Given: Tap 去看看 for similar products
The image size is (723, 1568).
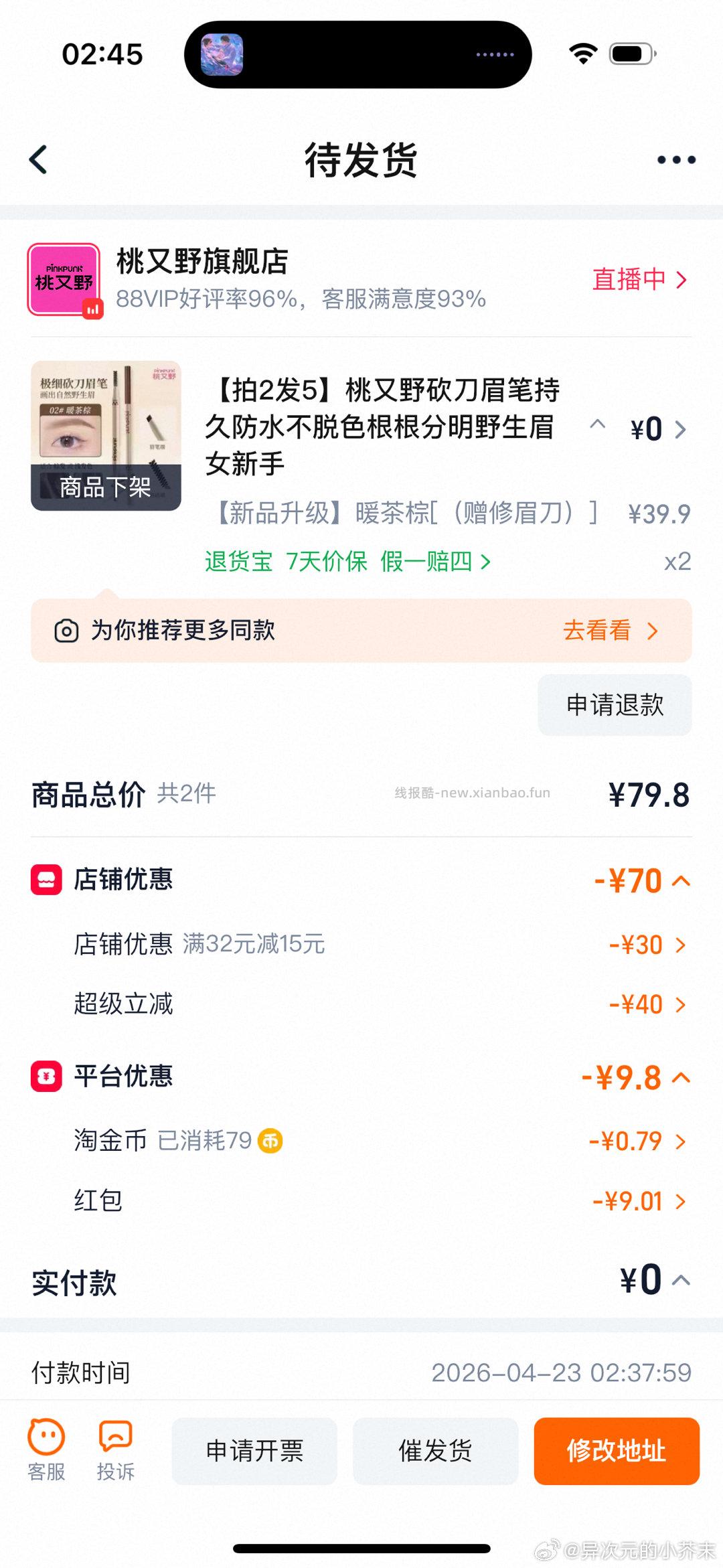Looking at the screenshot, I should [610, 631].
